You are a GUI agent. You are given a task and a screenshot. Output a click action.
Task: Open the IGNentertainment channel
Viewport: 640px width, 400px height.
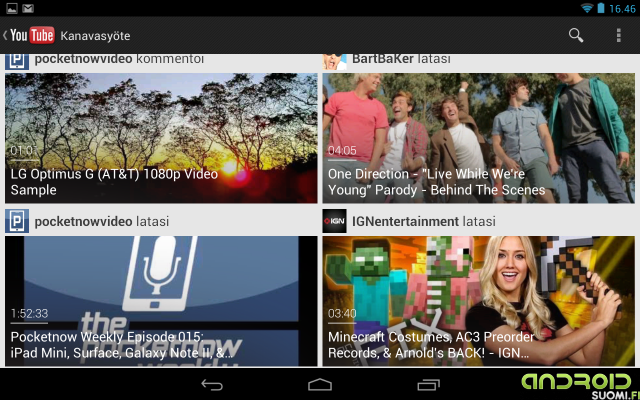(405, 220)
